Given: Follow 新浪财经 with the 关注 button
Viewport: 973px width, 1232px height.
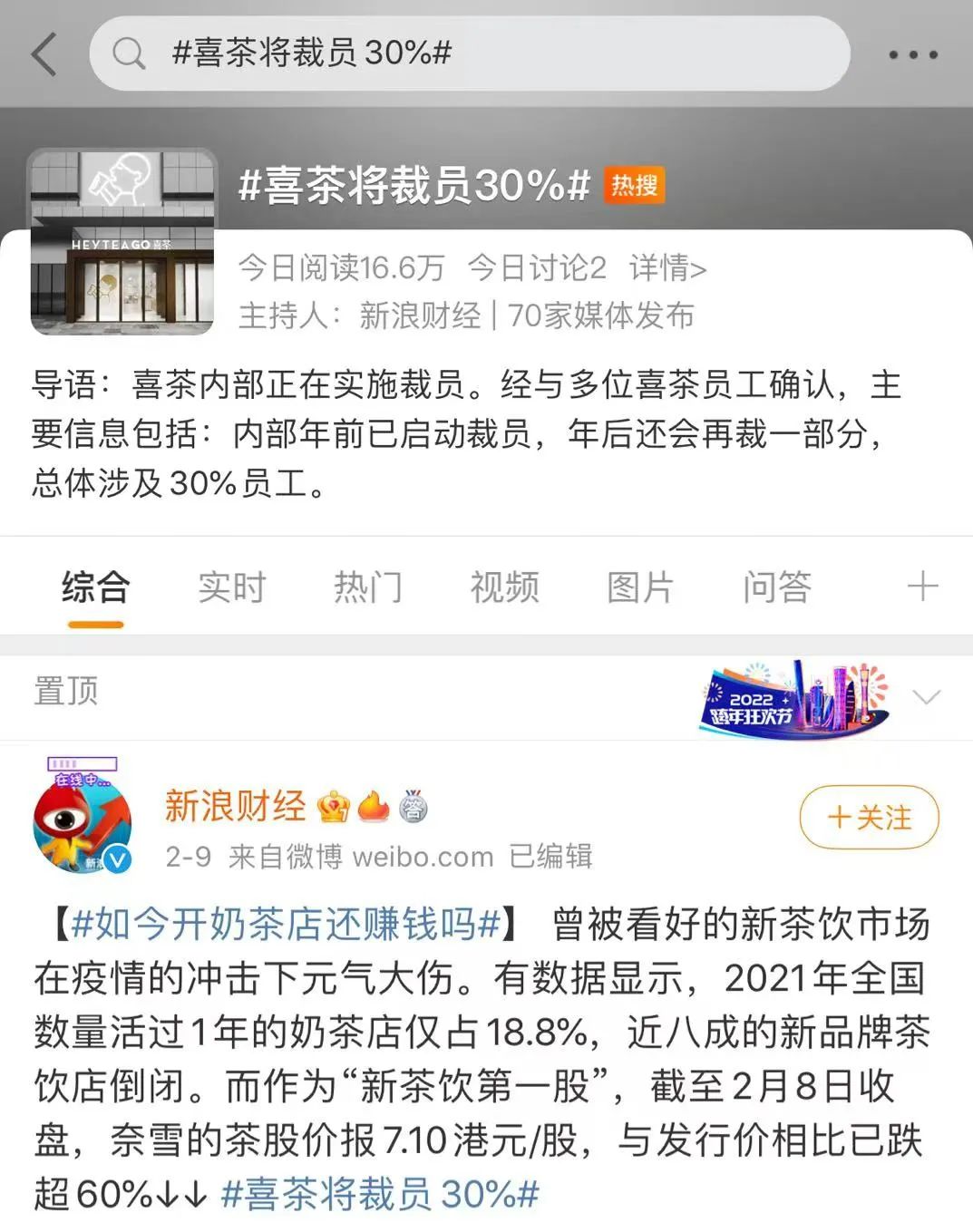Looking at the screenshot, I should point(869,818).
